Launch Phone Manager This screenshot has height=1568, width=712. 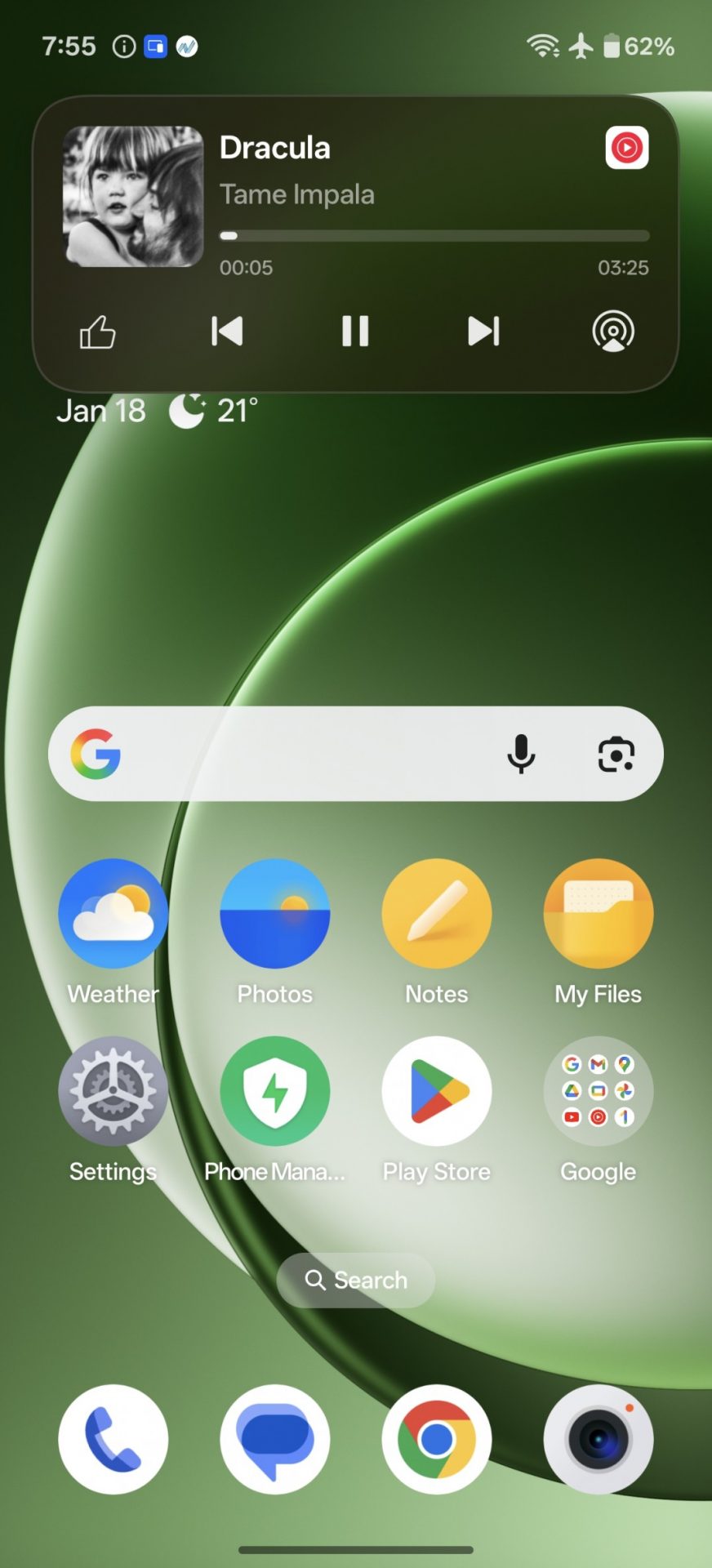coord(274,1091)
